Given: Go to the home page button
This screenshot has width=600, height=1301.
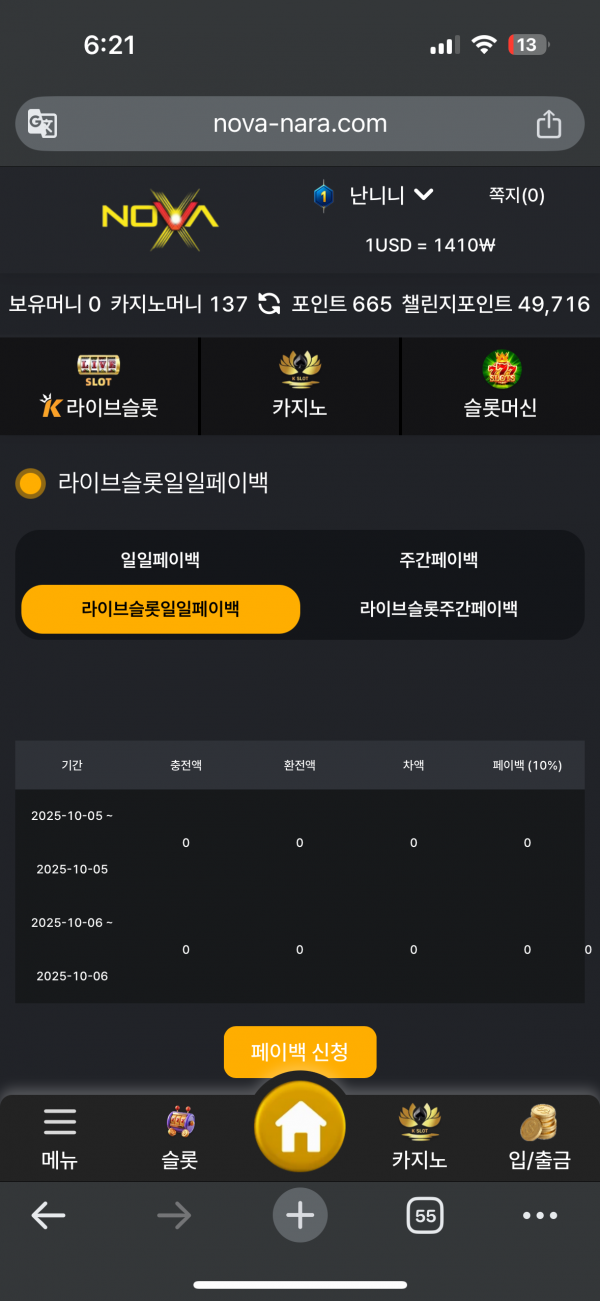Looking at the screenshot, I should [300, 1128].
